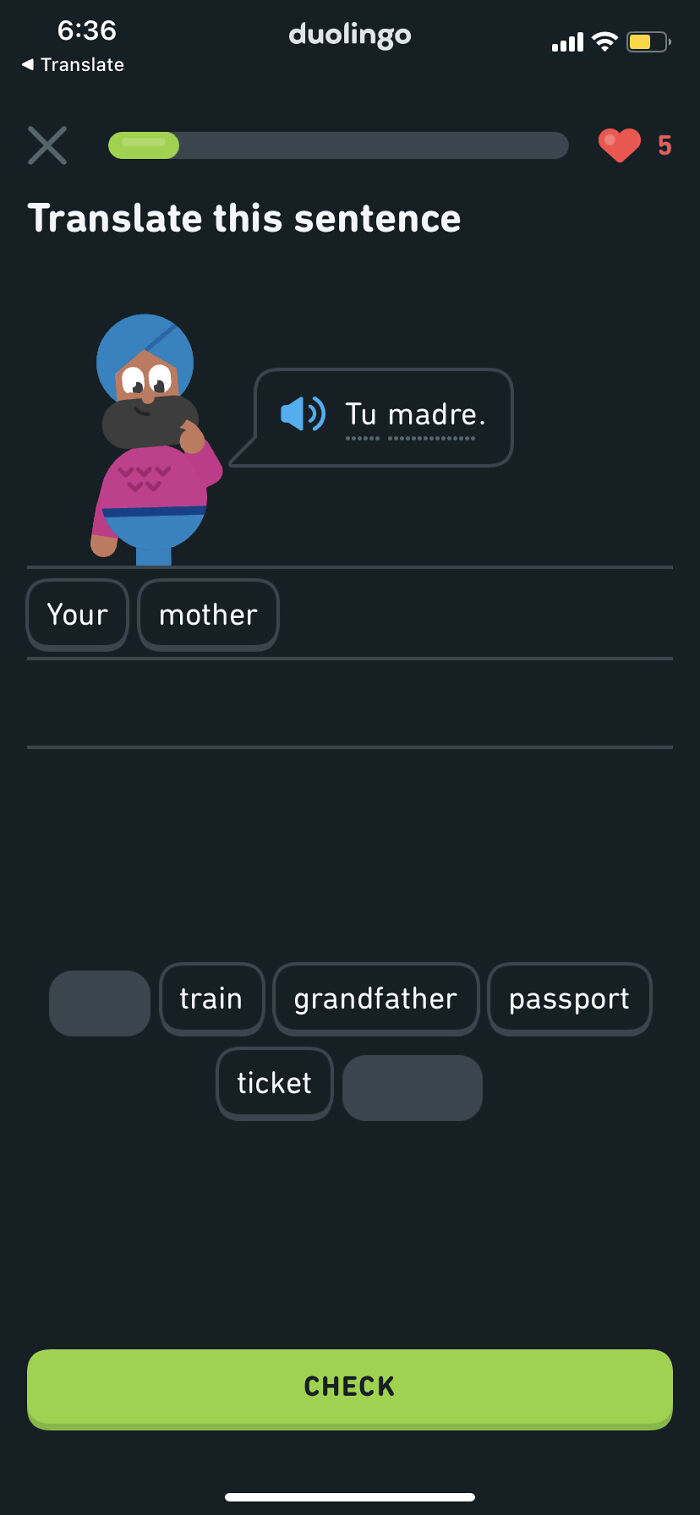Choose the "grandfather" word tile
The width and height of the screenshot is (700, 1515).
coord(375,999)
